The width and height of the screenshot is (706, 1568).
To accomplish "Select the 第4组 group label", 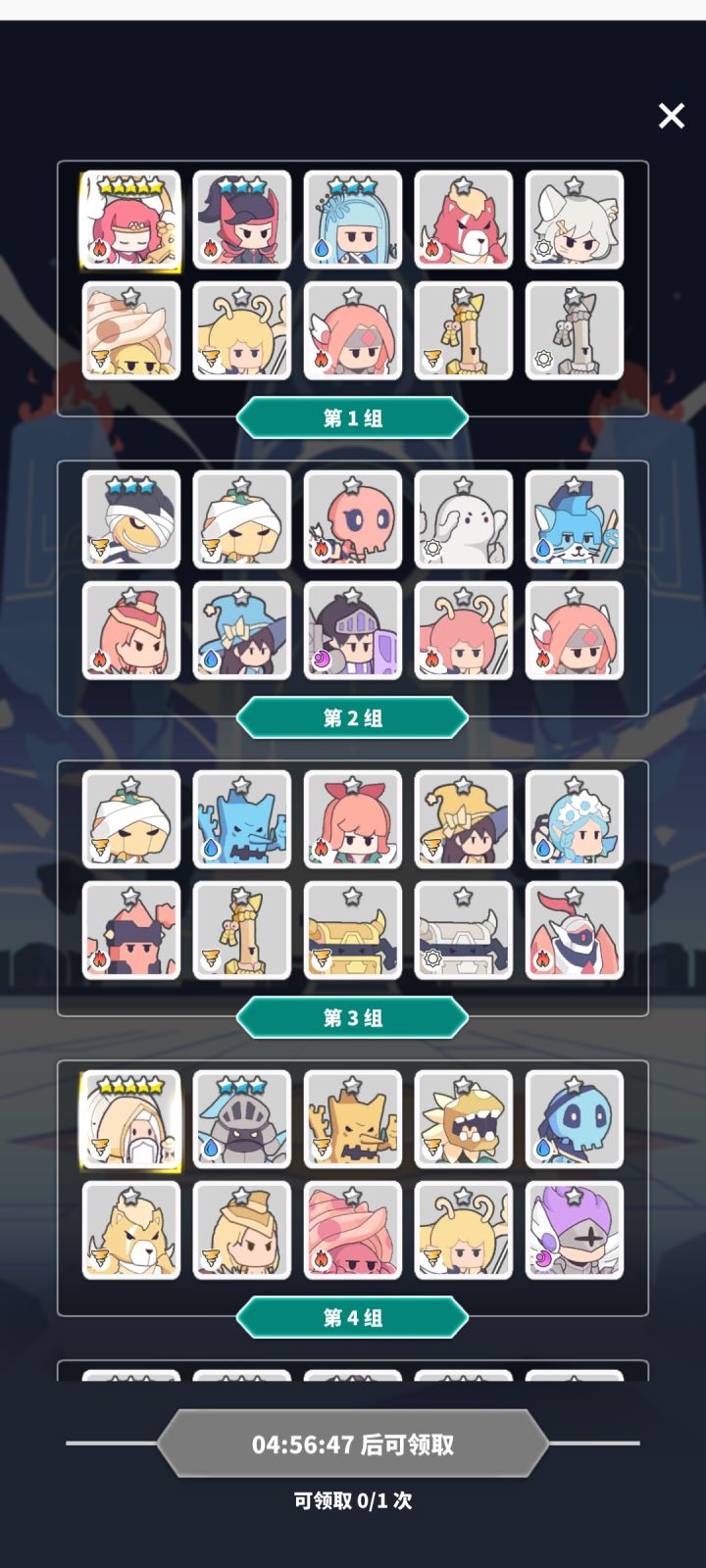I will [x=352, y=1316].
